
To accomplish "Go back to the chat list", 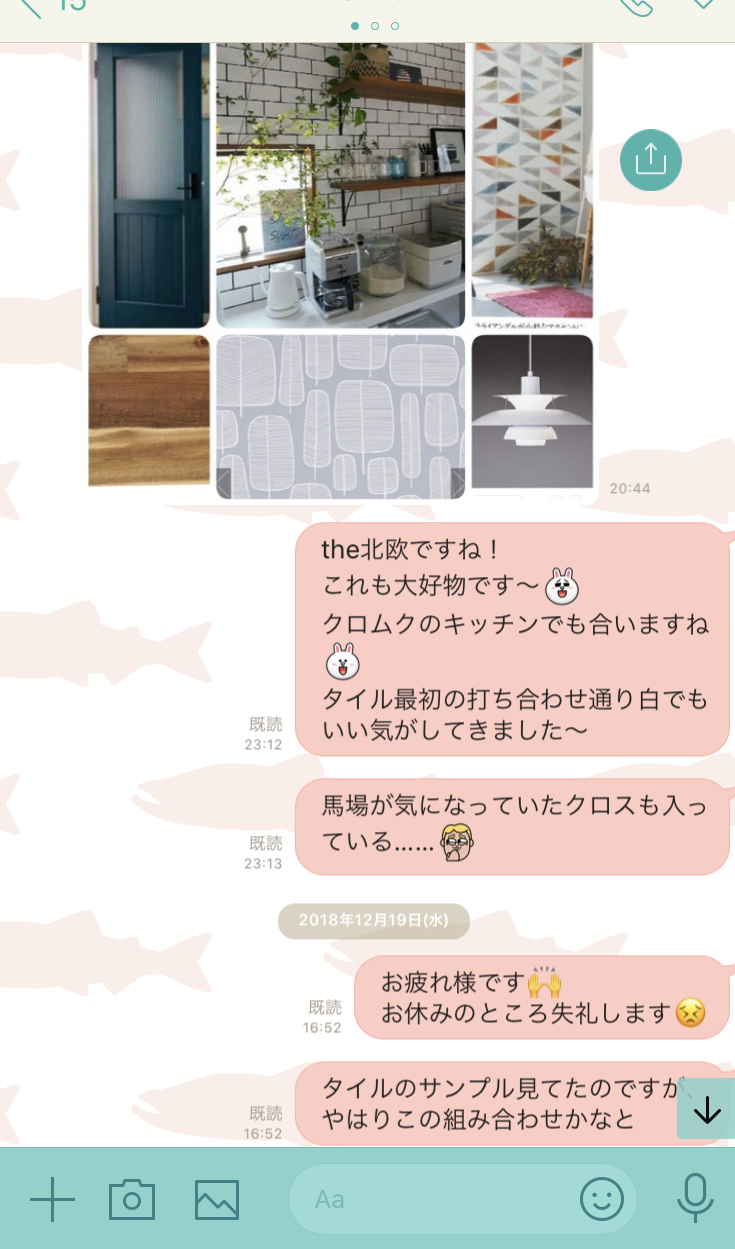I will coord(30,8).
